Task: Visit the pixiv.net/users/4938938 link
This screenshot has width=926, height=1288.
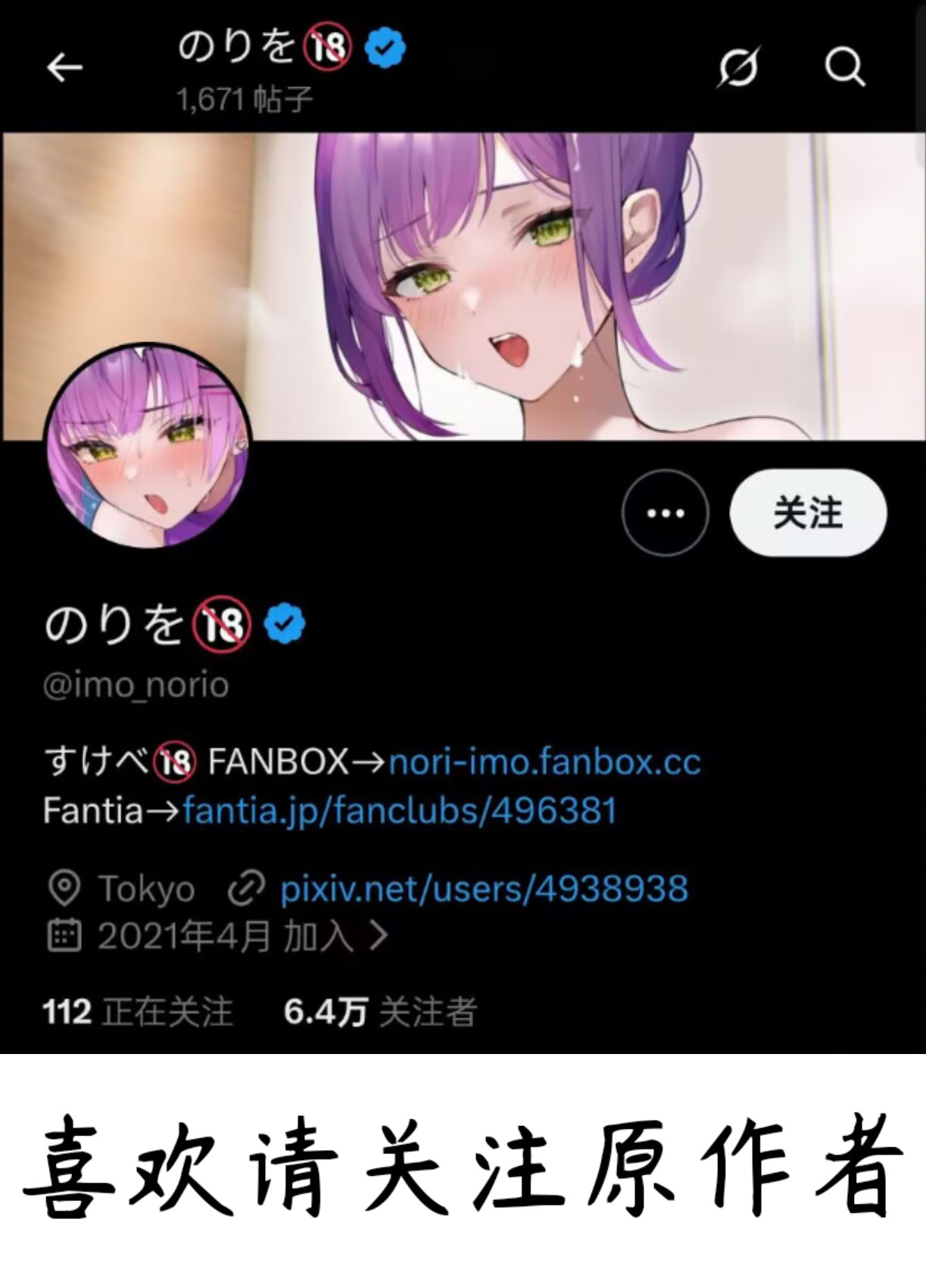Action: pos(484,888)
